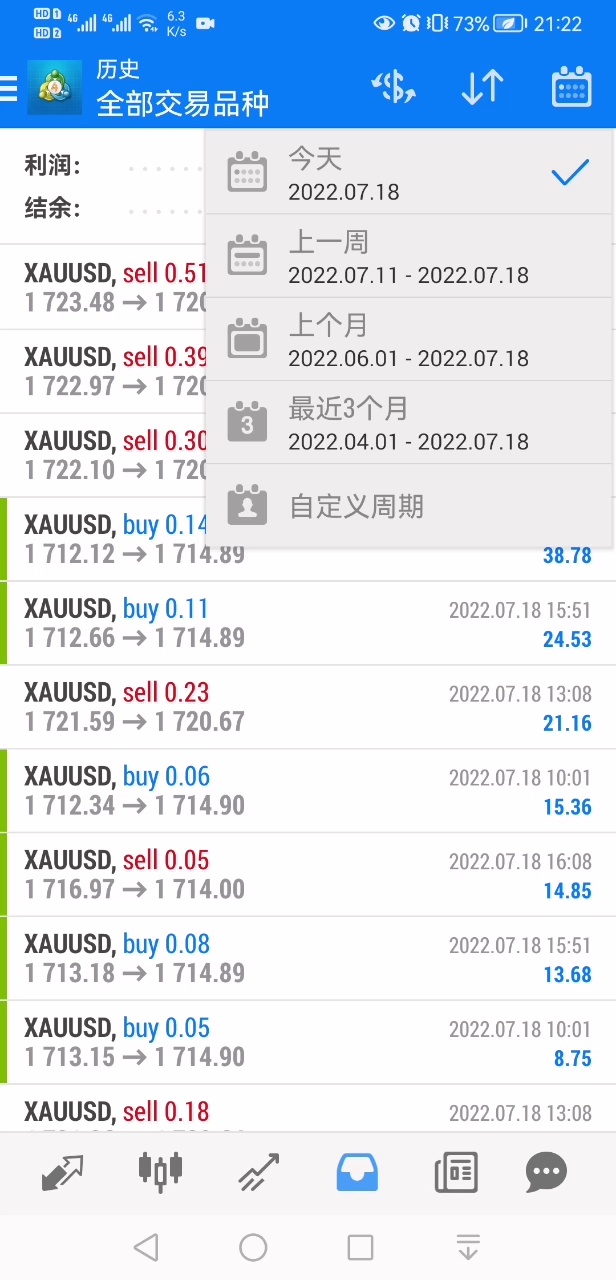Open XAUUSD sell 0.23 trade row
Image resolution: width=616 pixels, height=1280 pixels.
[x=308, y=707]
